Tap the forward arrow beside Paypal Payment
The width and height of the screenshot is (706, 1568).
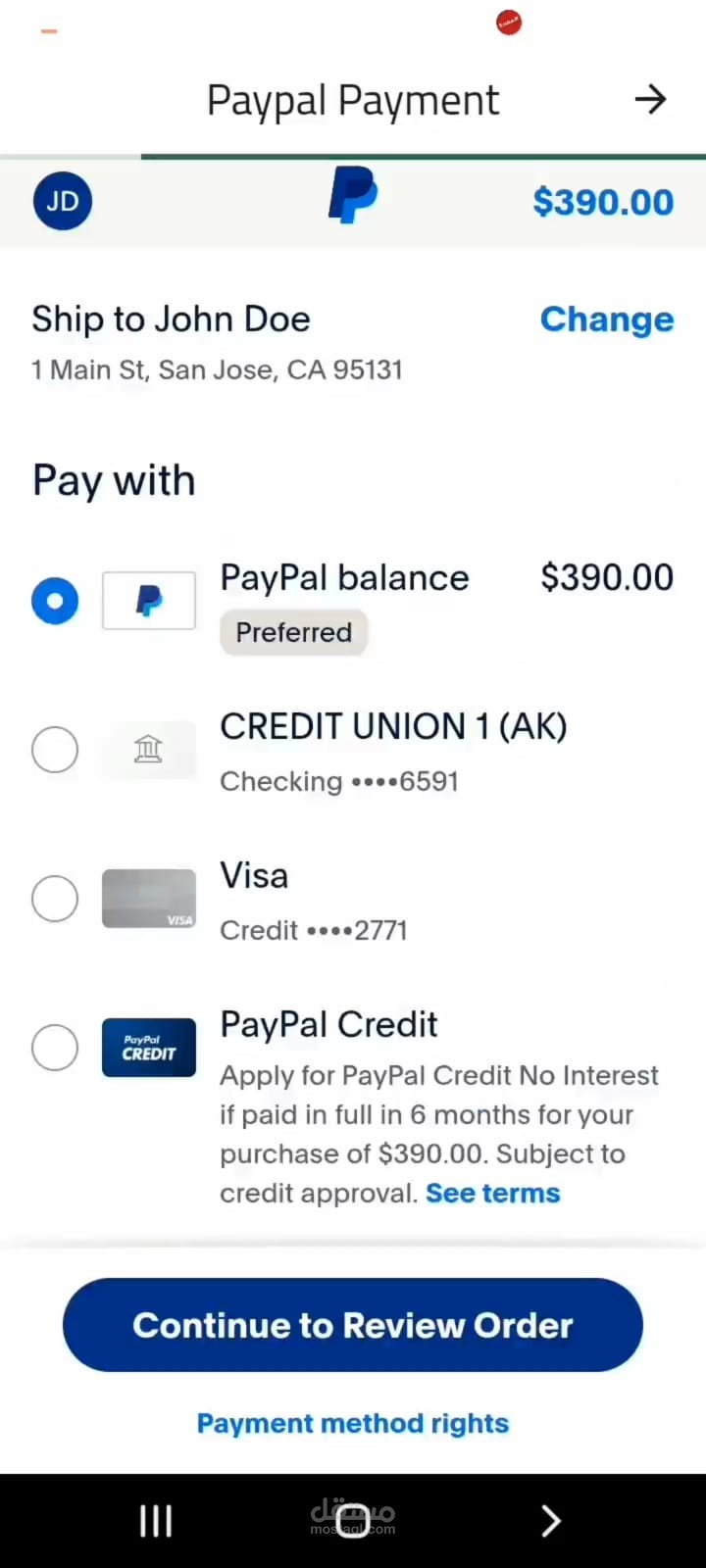(x=650, y=99)
